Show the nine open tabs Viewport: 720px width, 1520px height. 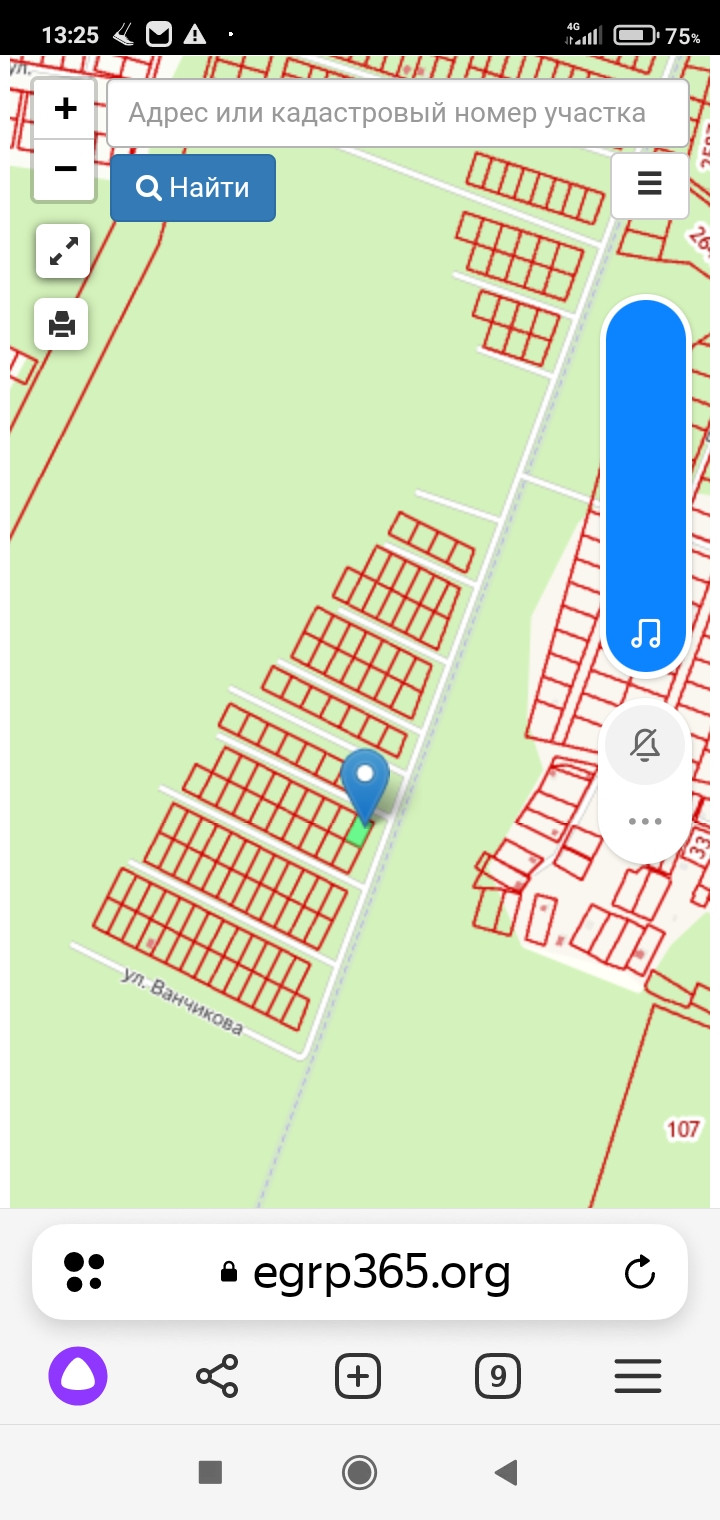(x=498, y=1377)
